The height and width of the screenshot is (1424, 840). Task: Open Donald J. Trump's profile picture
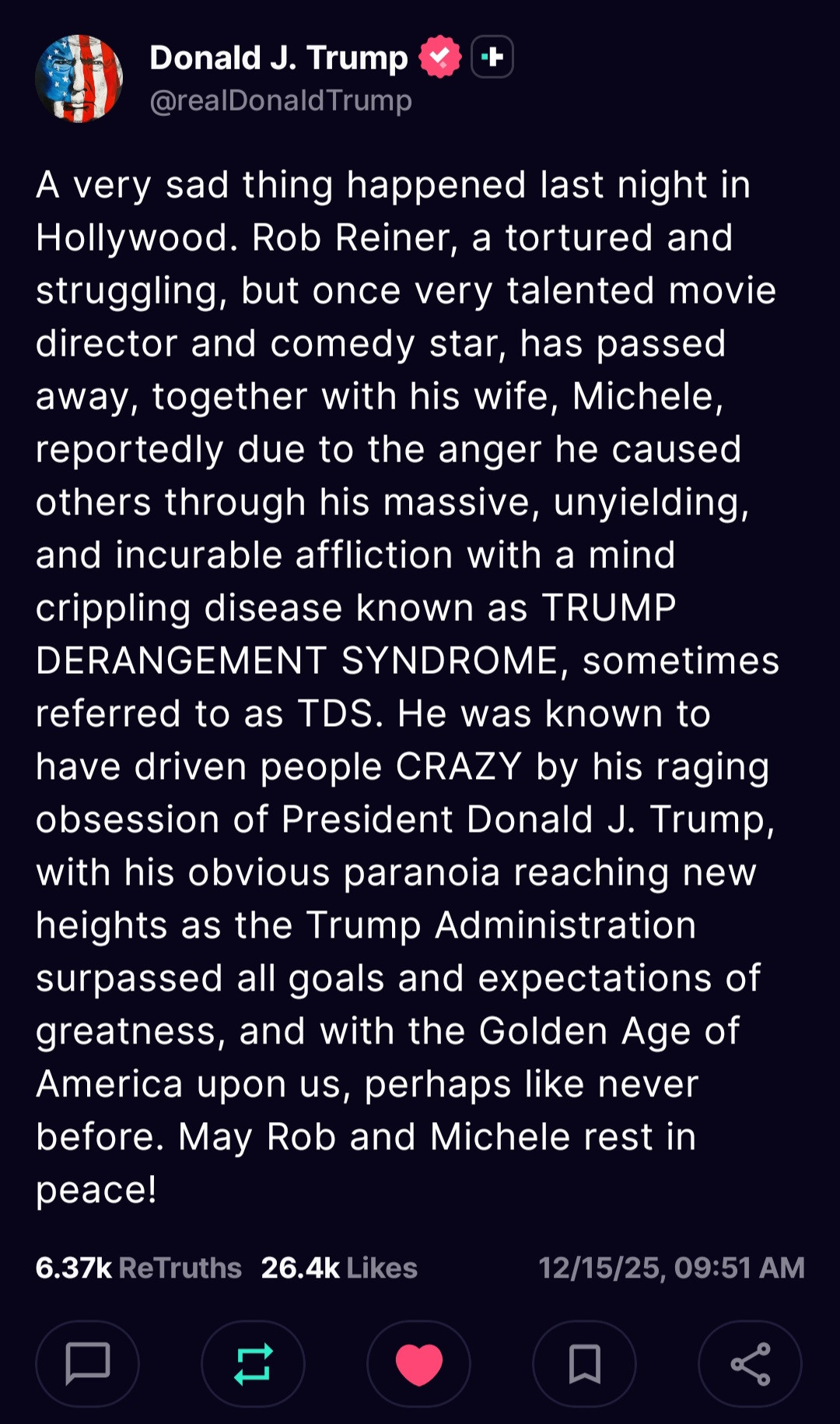(79, 79)
